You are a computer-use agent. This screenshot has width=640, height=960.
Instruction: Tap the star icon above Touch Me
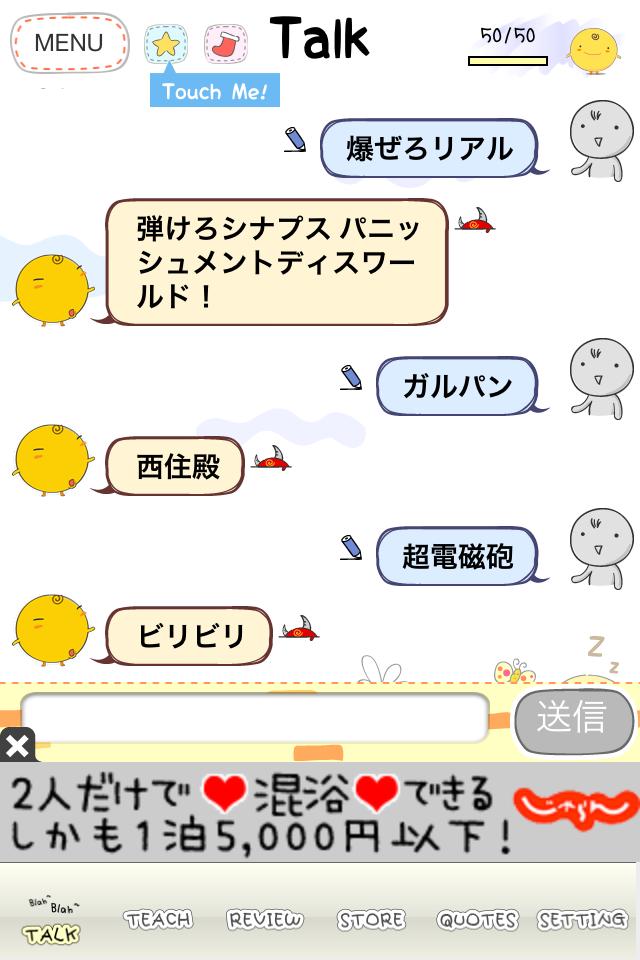[166, 44]
